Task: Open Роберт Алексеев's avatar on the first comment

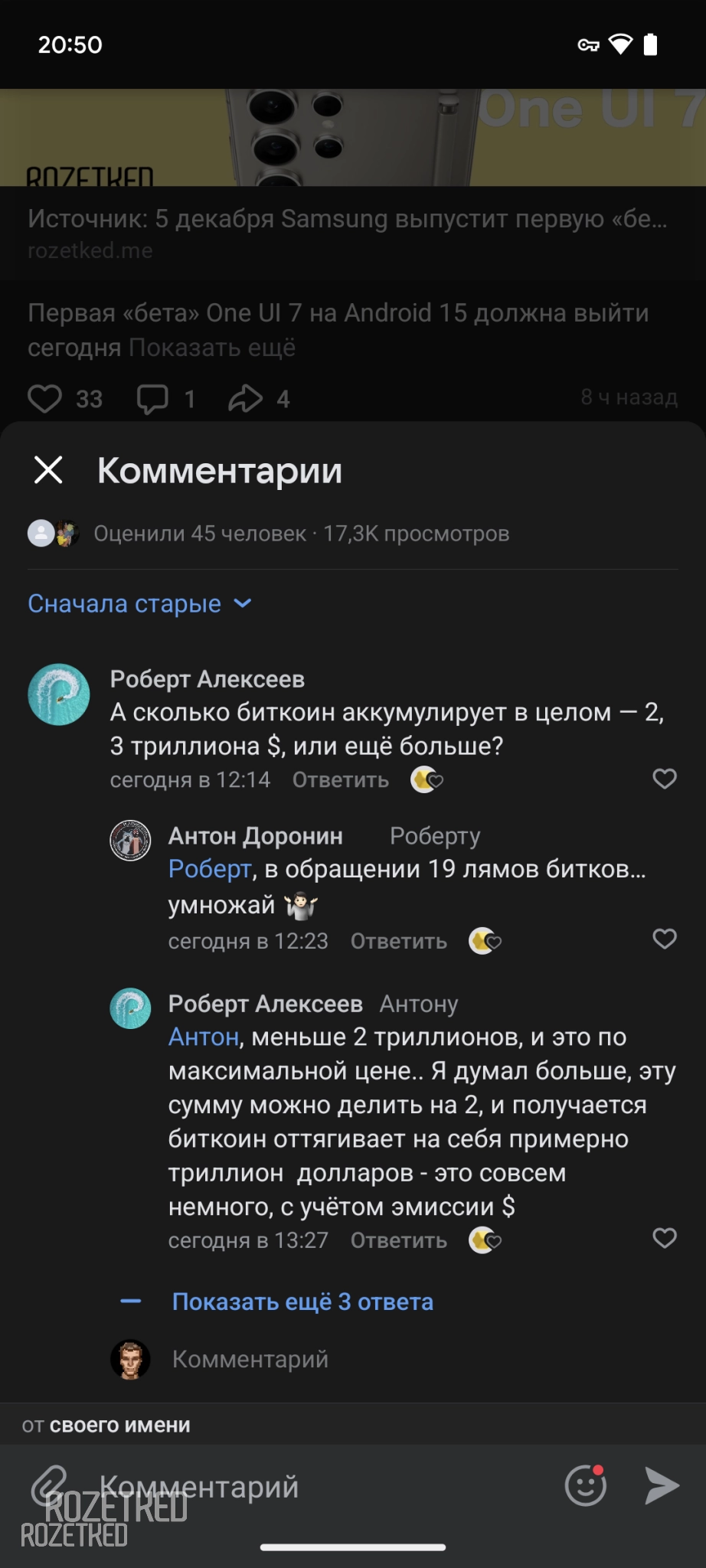Action: (59, 694)
